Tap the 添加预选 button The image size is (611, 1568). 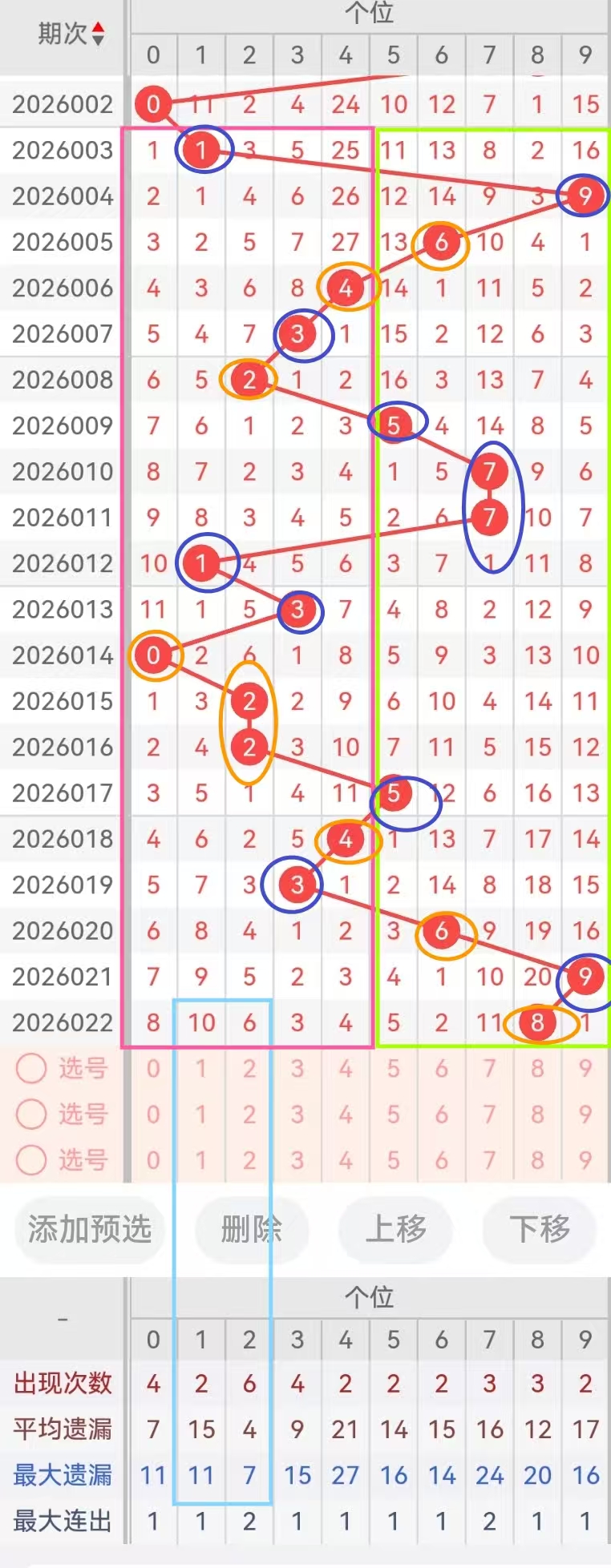(x=89, y=1229)
